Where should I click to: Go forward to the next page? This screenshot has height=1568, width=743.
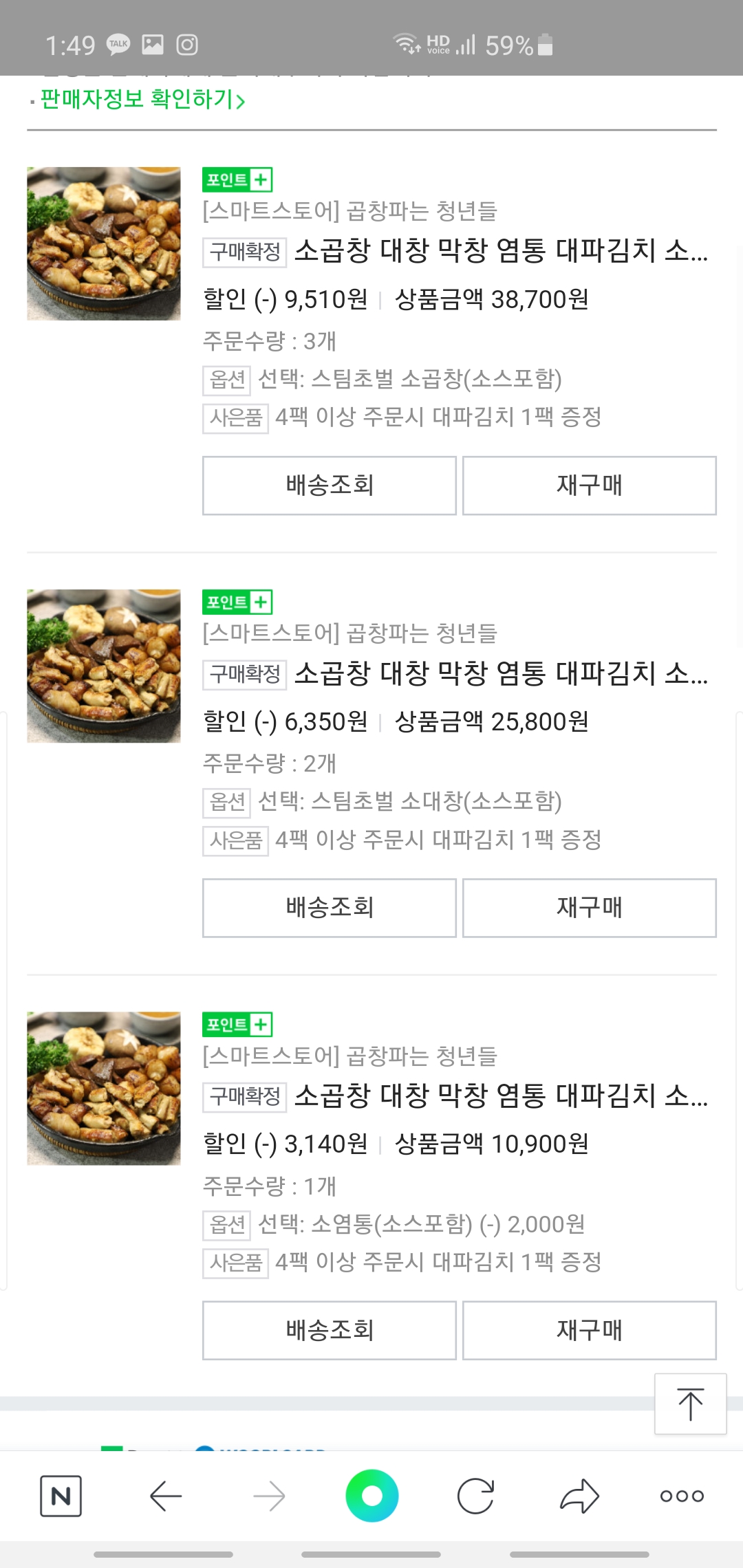pos(269,1496)
